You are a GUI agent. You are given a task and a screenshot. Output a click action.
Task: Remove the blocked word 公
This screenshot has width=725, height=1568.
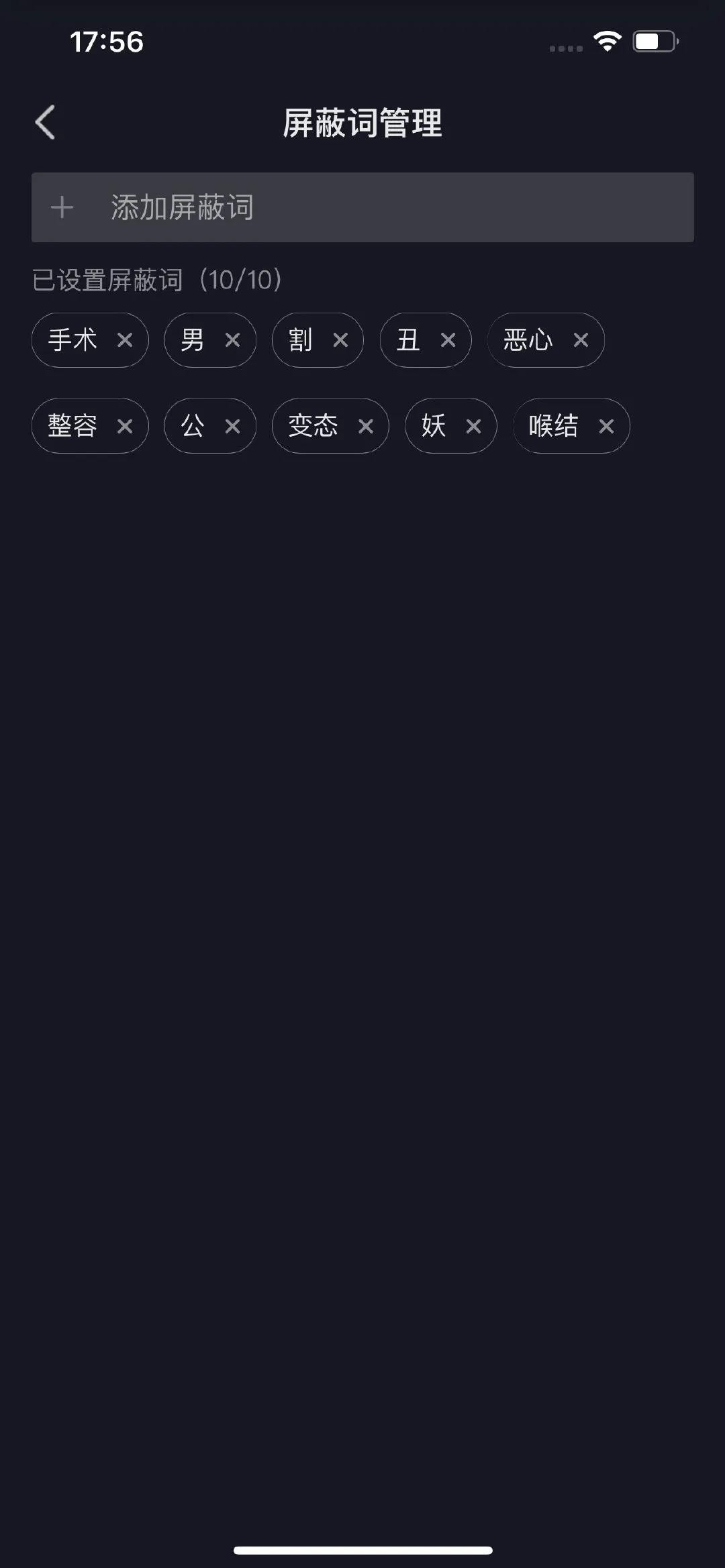232,426
